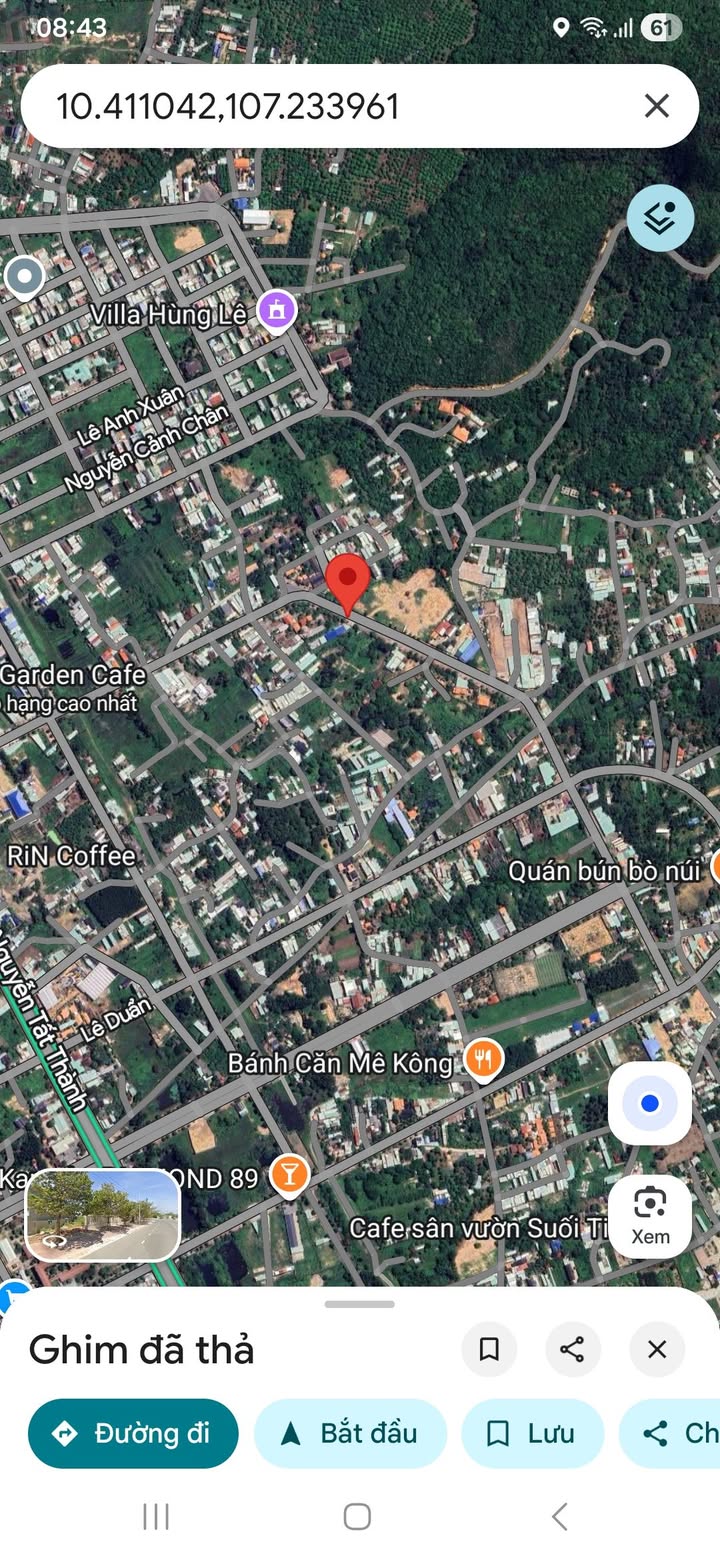Share the dropped pin with the round icon
The width and height of the screenshot is (720, 1560).
click(572, 1350)
